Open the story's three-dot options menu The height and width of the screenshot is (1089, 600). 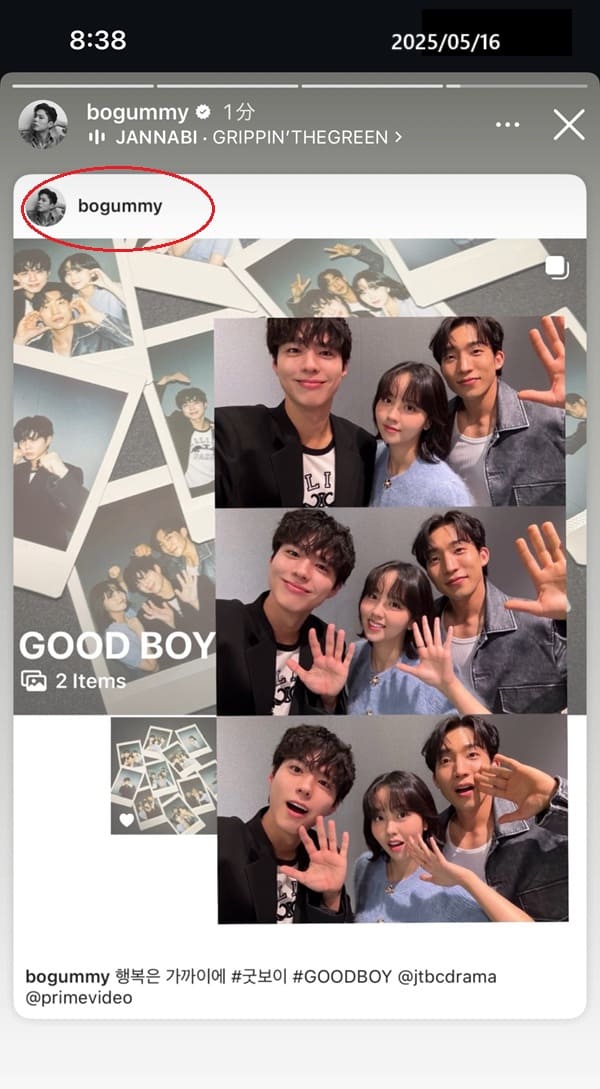click(x=508, y=125)
